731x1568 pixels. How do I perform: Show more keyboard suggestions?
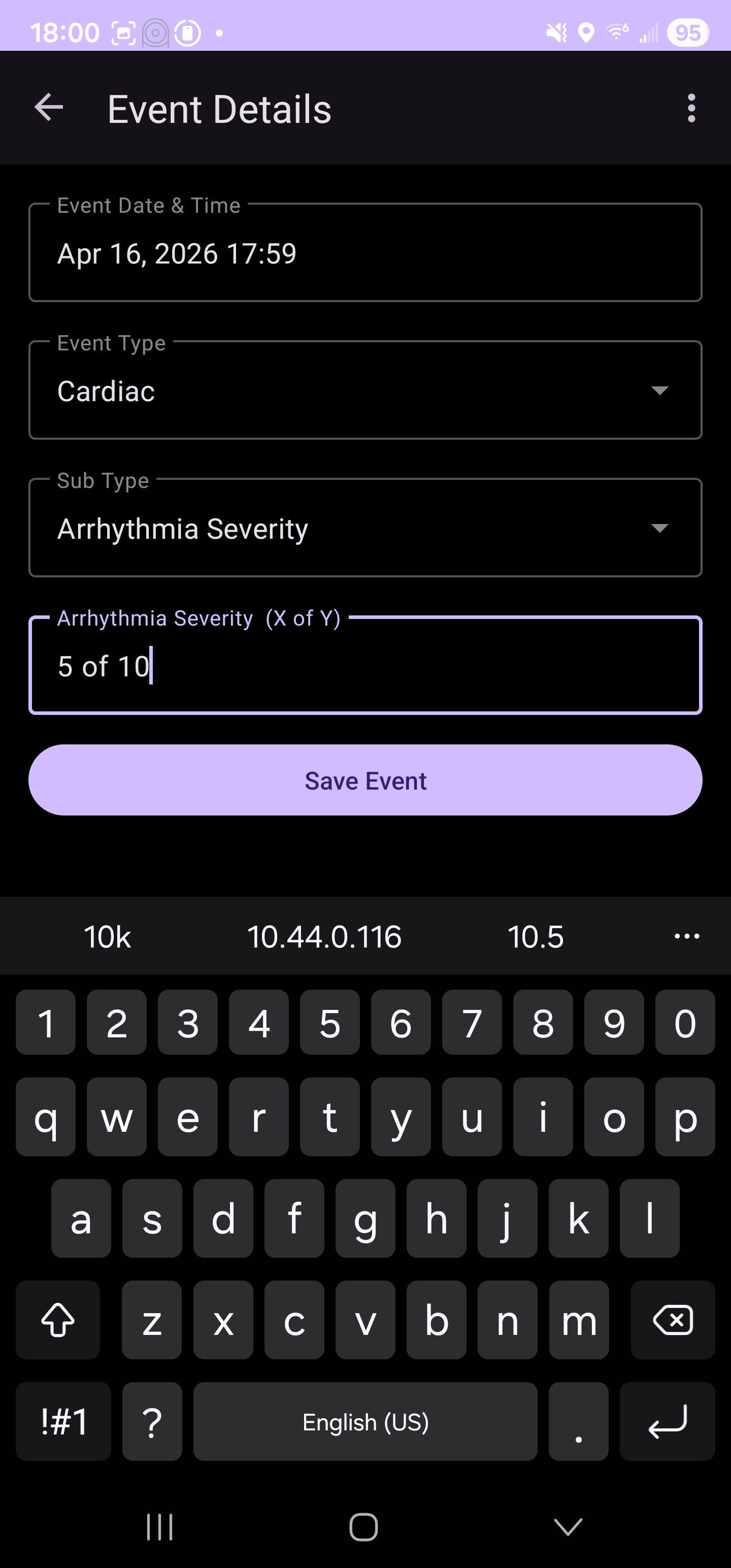coord(686,937)
